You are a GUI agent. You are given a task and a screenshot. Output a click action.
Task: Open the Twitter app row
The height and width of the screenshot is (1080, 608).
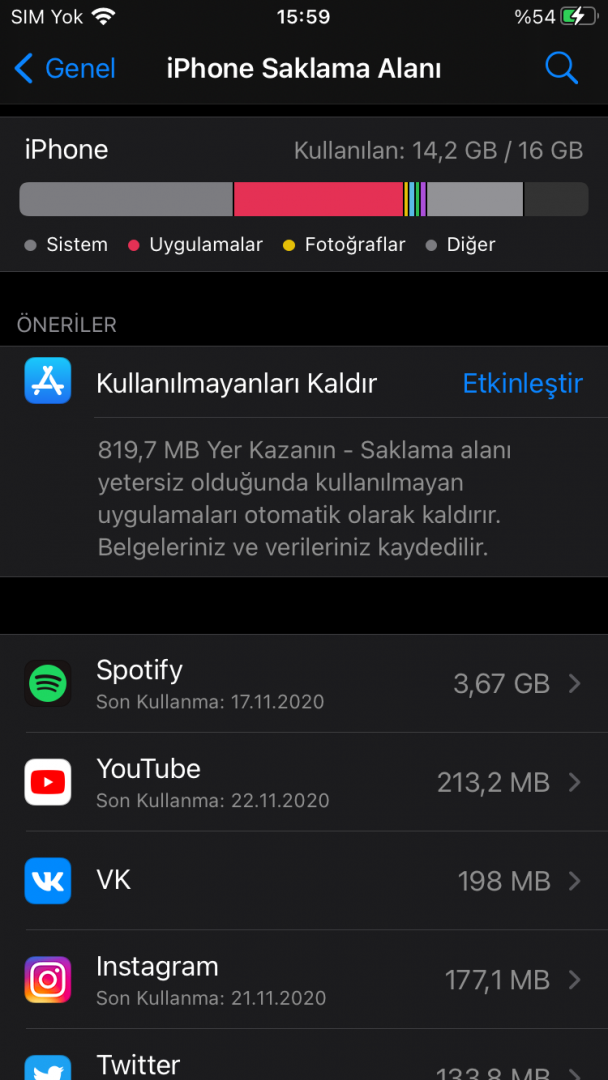pyautogui.click(x=304, y=1062)
